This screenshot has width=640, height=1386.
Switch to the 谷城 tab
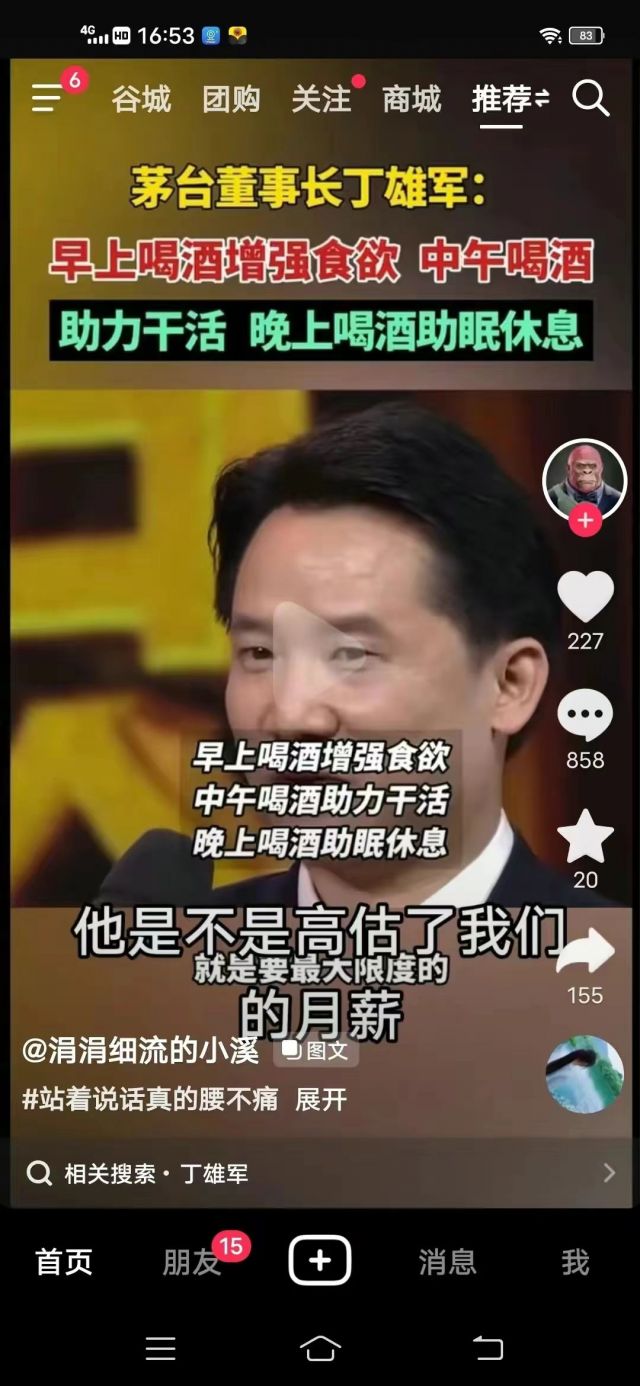pyautogui.click(x=141, y=99)
